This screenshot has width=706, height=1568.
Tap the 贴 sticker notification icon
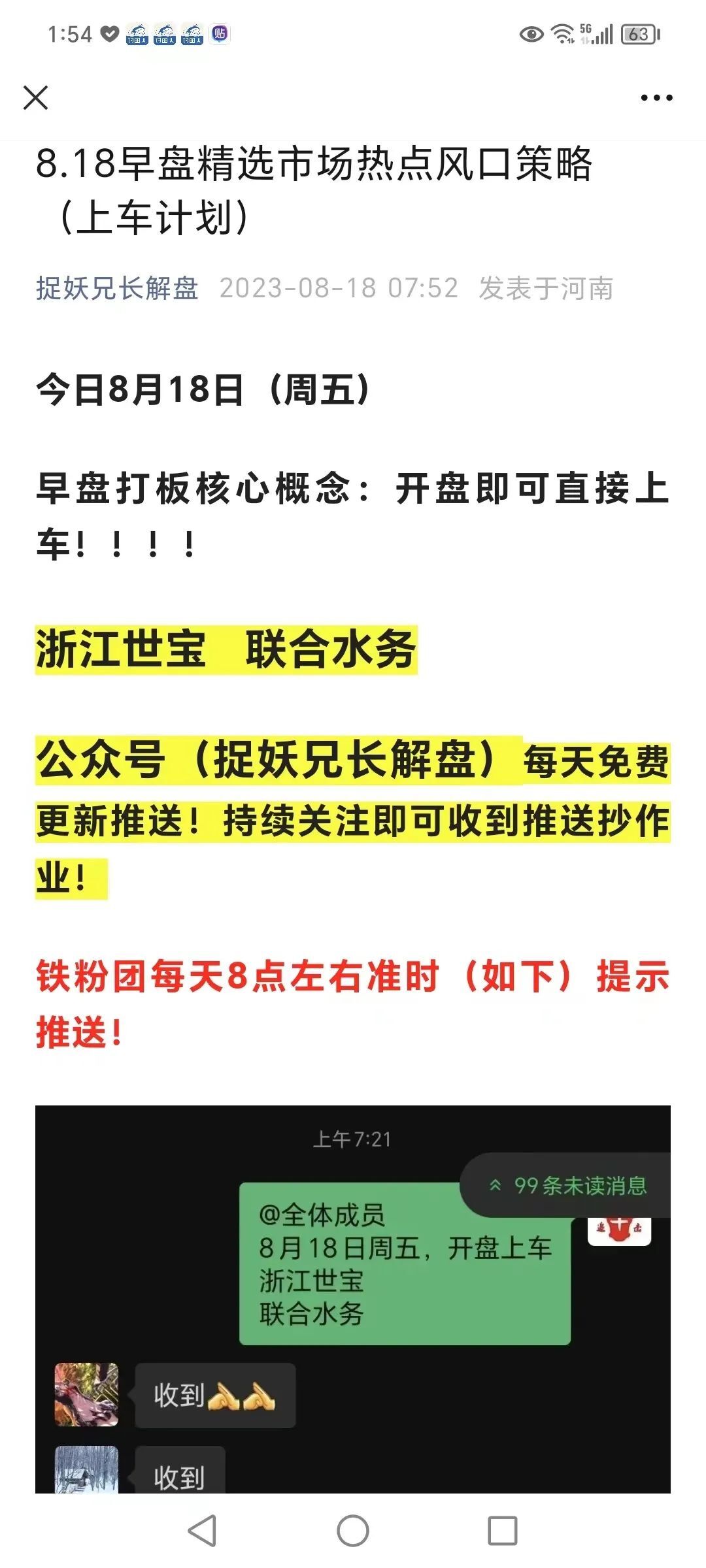coord(218,31)
